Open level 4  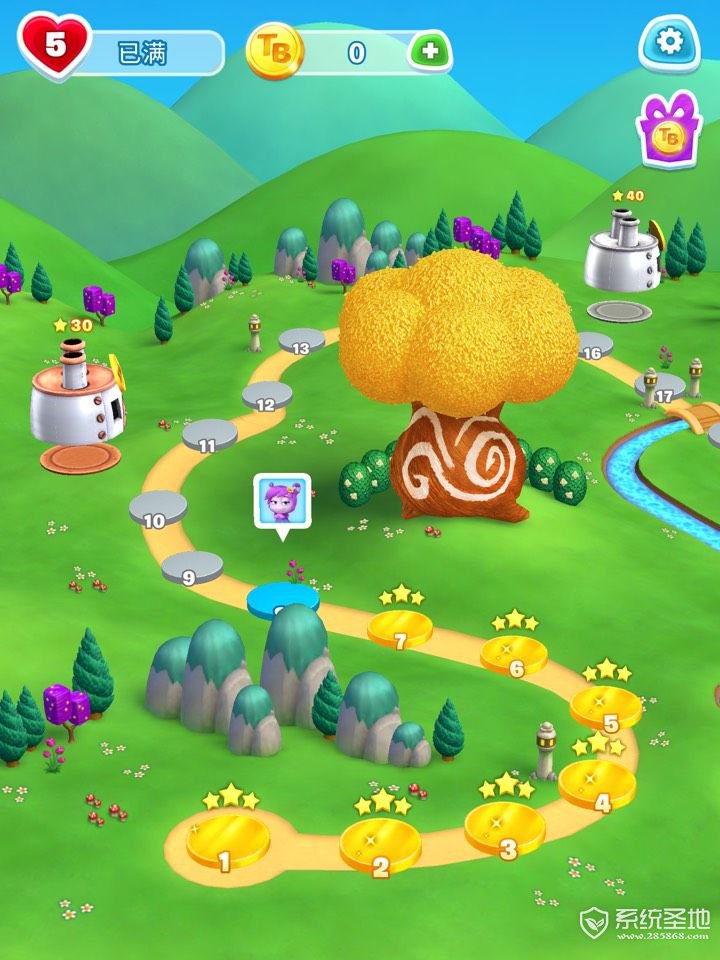[x=597, y=785]
